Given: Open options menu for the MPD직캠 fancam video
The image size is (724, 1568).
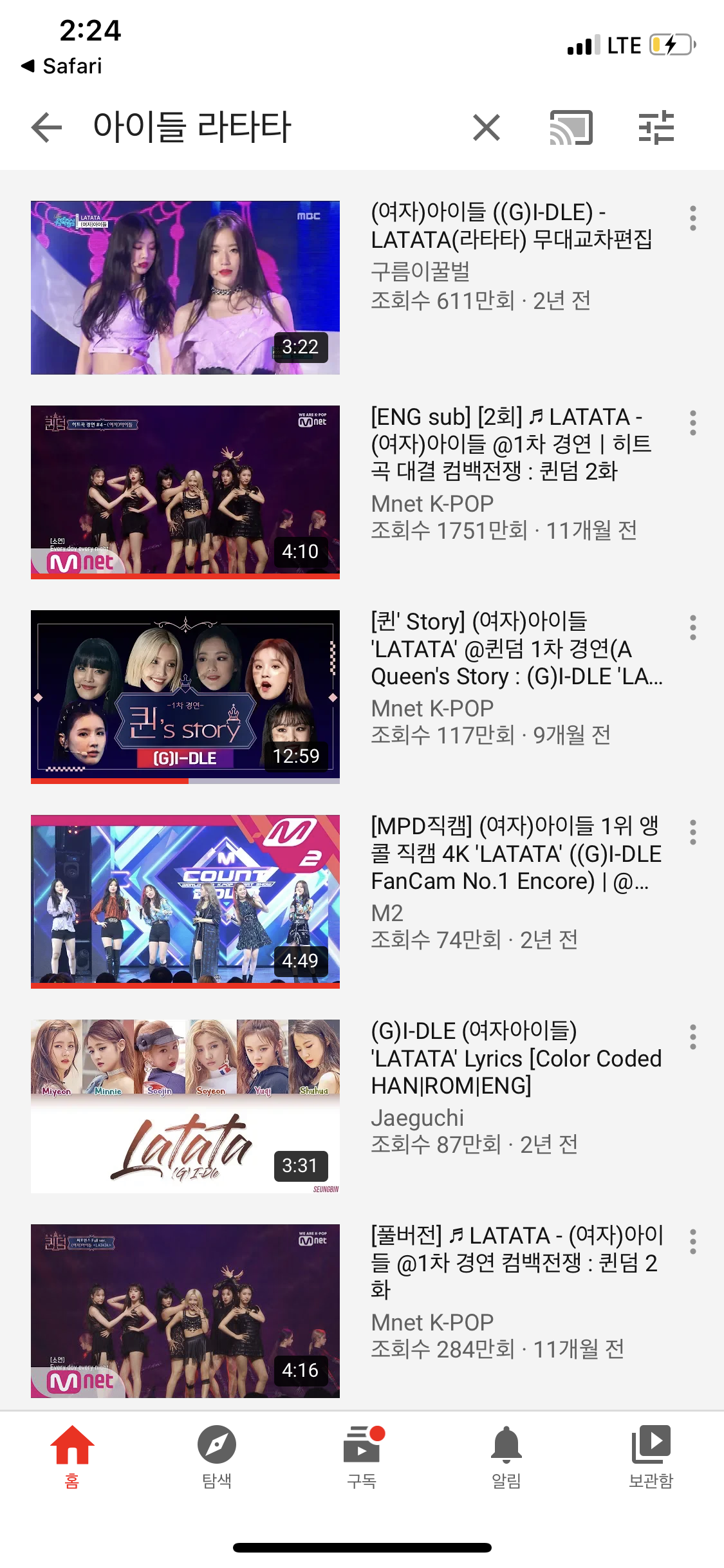Looking at the screenshot, I should coord(692,832).
